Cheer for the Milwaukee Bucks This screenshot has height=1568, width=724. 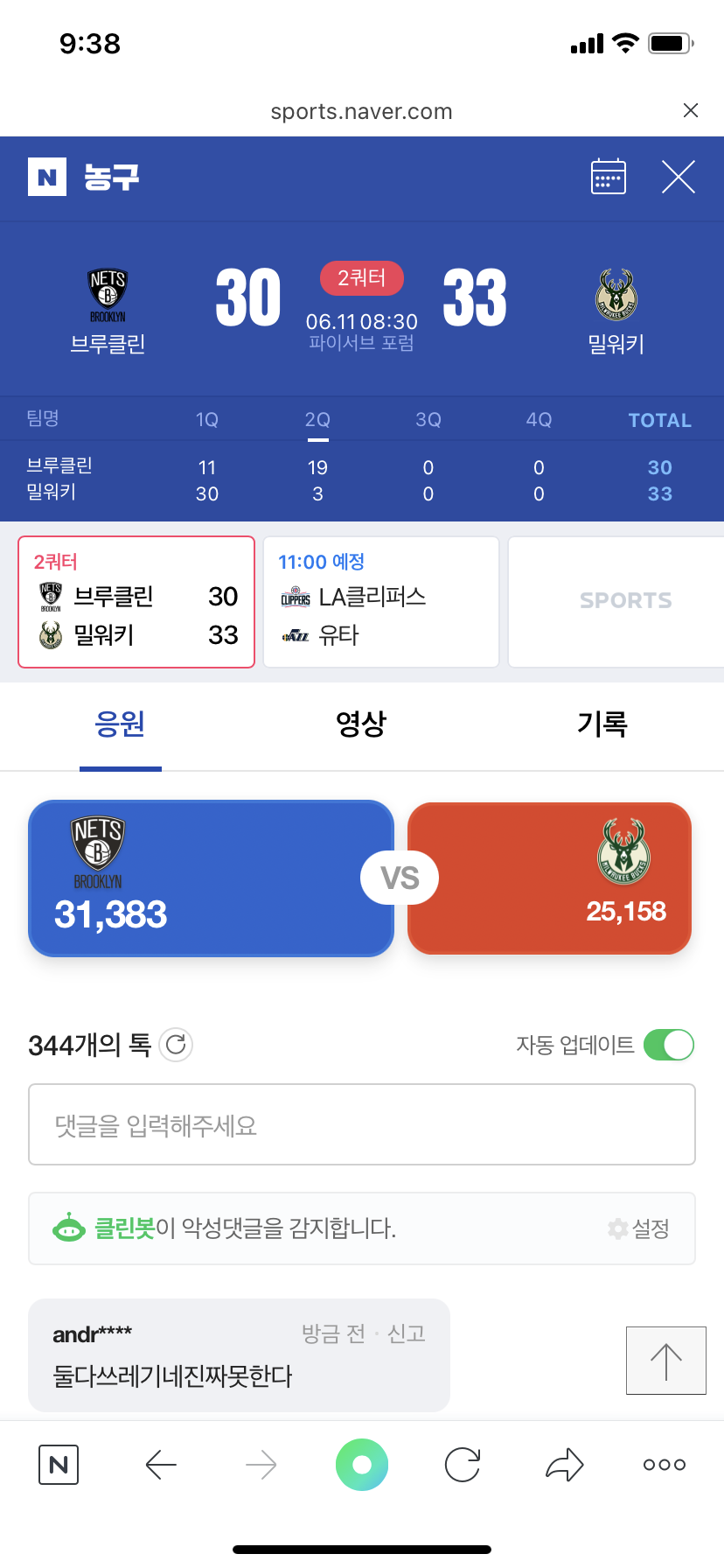coord(551,878)
